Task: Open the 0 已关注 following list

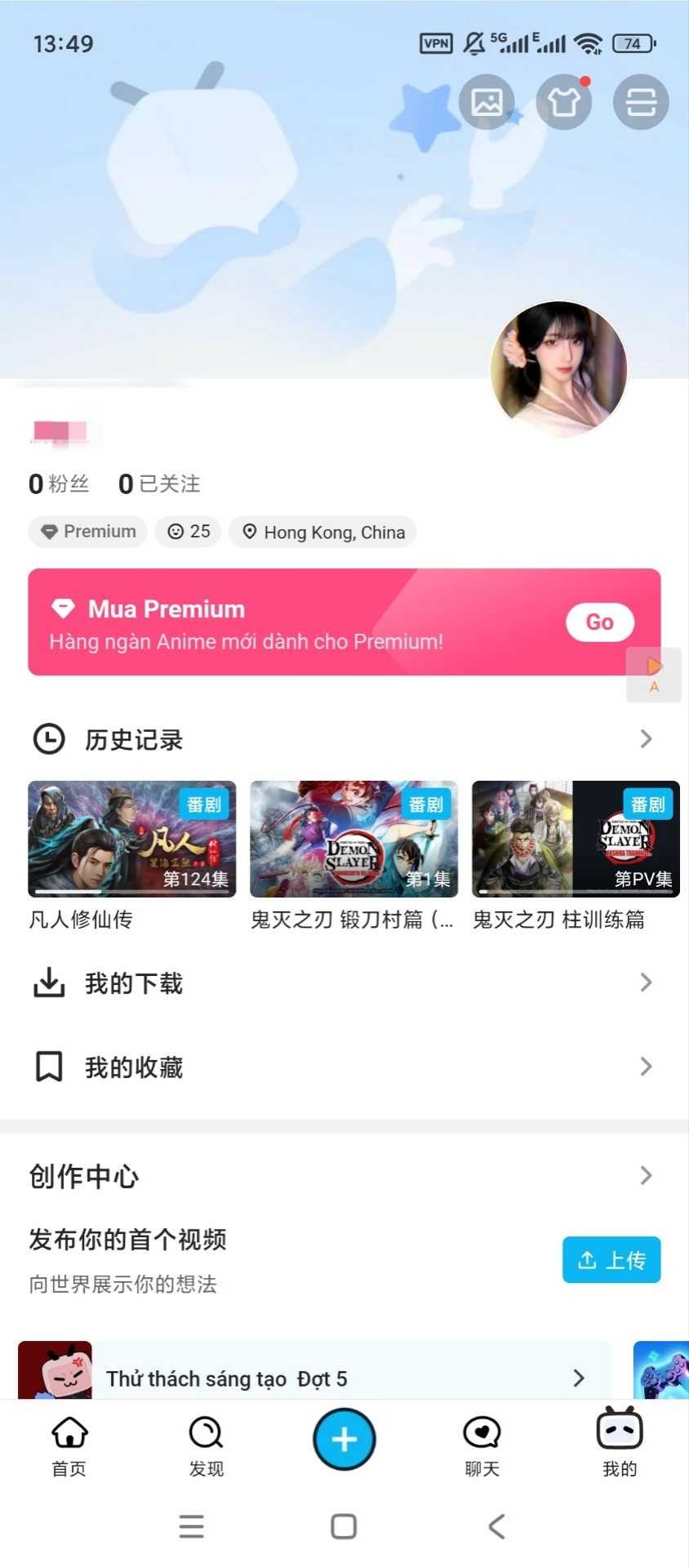Action: (159, 483)
